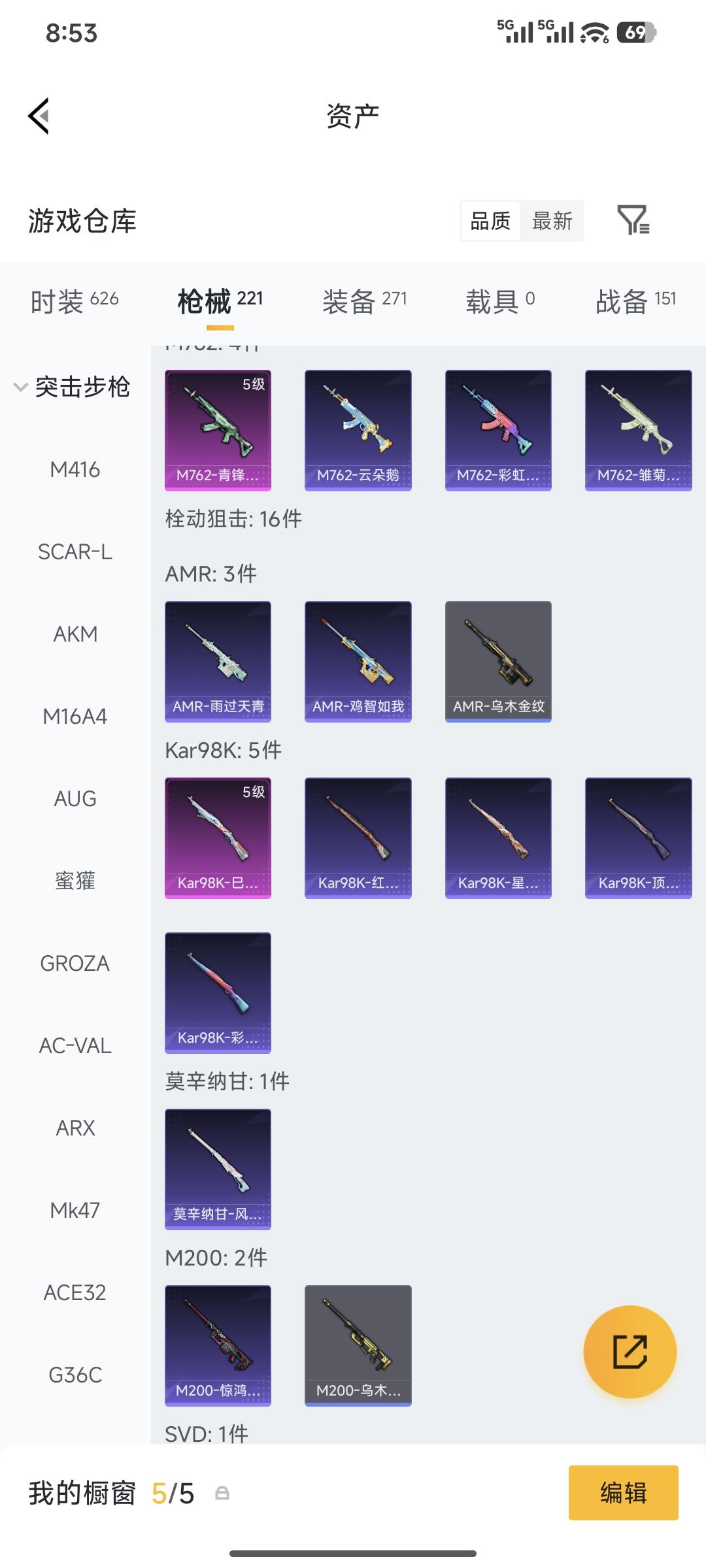Image resolution: width=706 pixels, height=1568 pixels.
Task: Switch to the 时装 tab
Action: pyautogui.click(x=75, y=301)
